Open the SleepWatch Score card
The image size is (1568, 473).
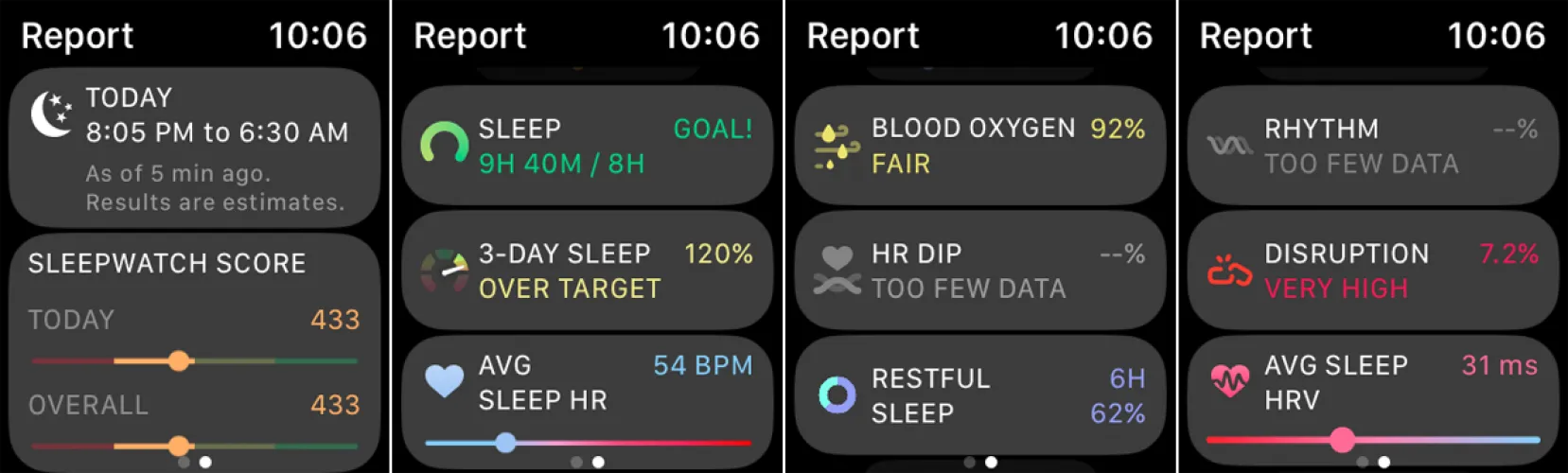194,350
